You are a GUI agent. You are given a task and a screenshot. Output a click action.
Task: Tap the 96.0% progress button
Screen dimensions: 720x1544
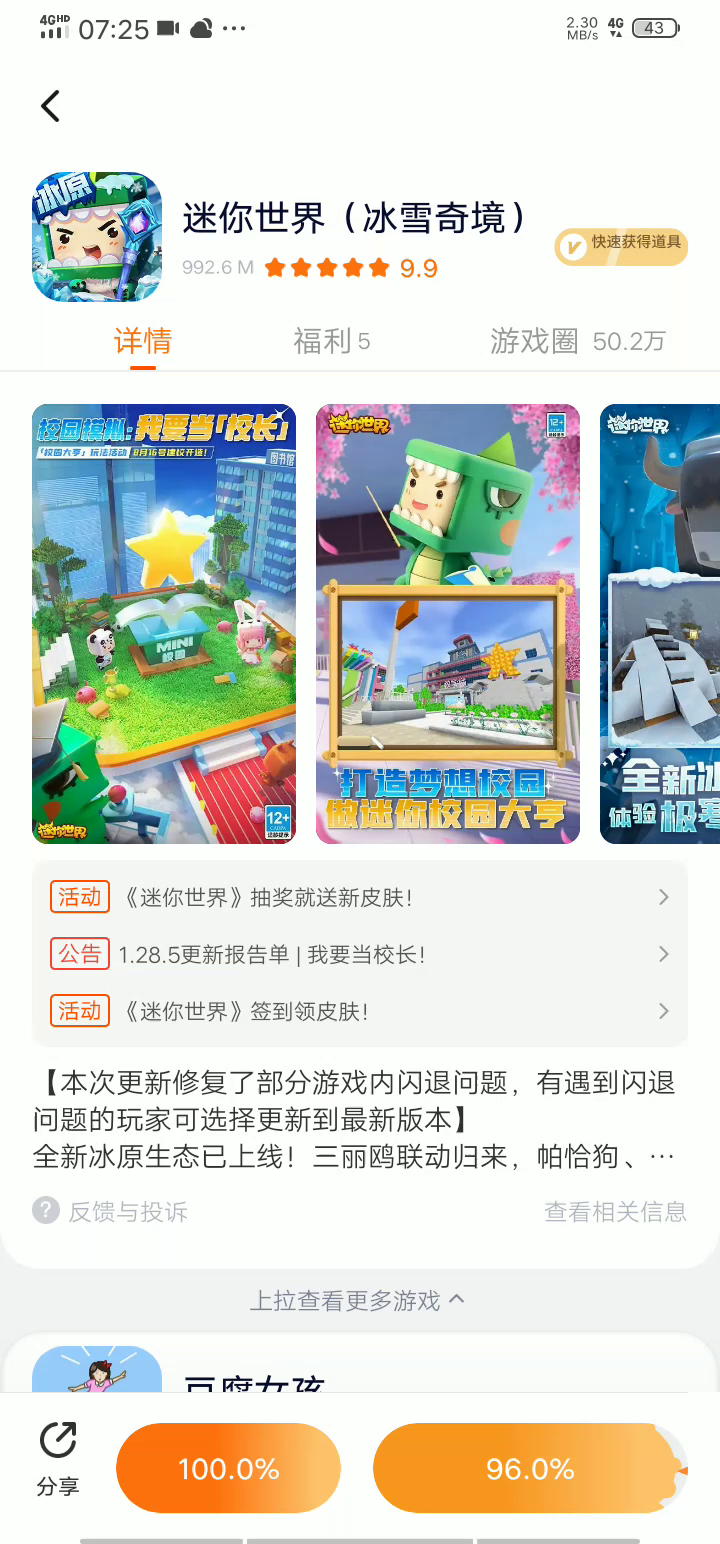530,1469
